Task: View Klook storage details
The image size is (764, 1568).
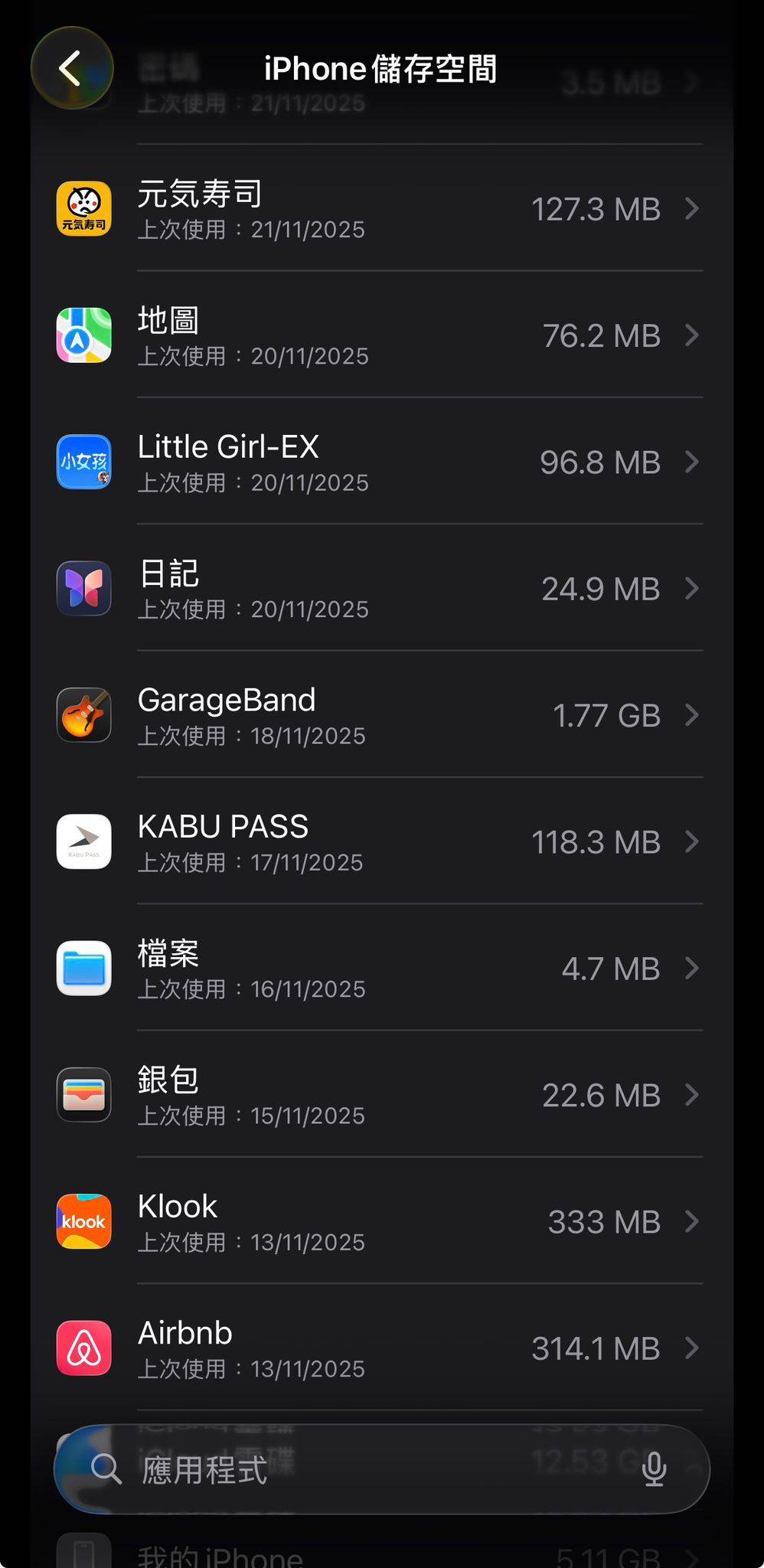Action: point(380,1221)
